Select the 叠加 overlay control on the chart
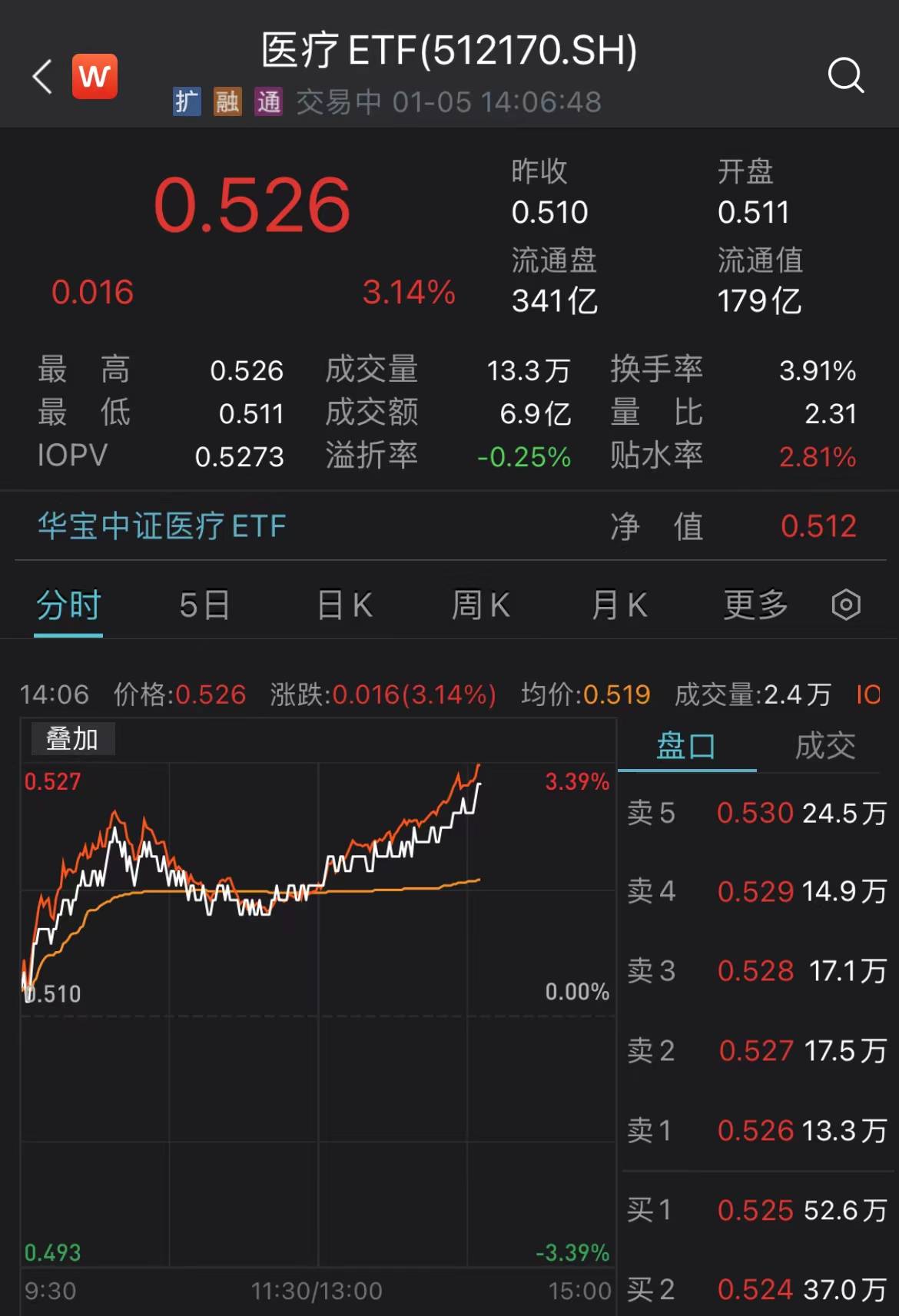Viewport: 899px width, 1316px height. pos(72,738)
